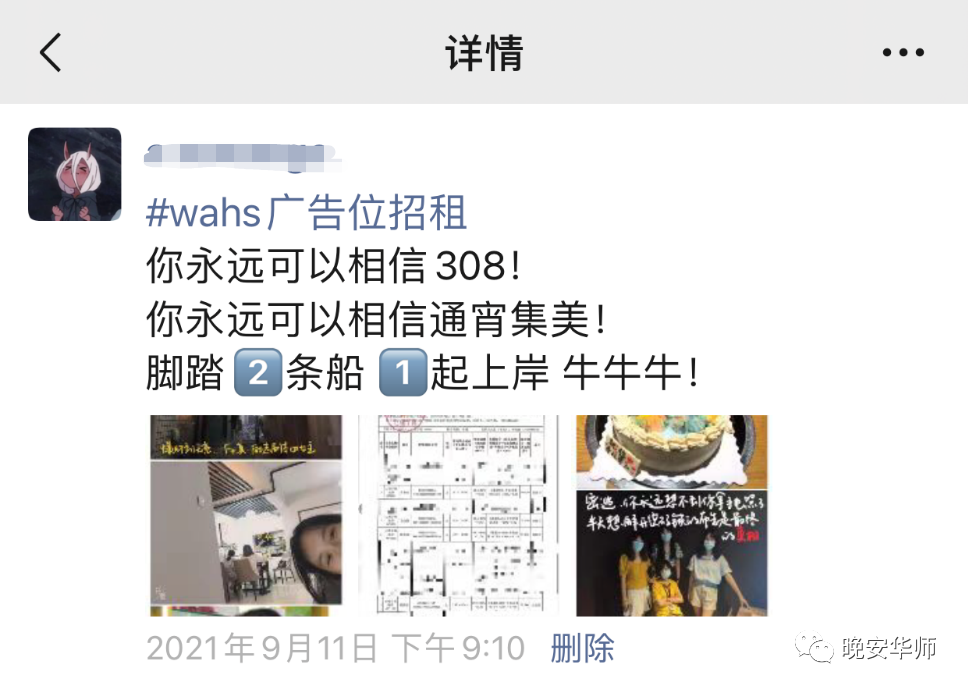Image resolution: width=968 pixels, height=691 pixels.
Task: Open the poster's avatar profile
Action: coord(74,174)
